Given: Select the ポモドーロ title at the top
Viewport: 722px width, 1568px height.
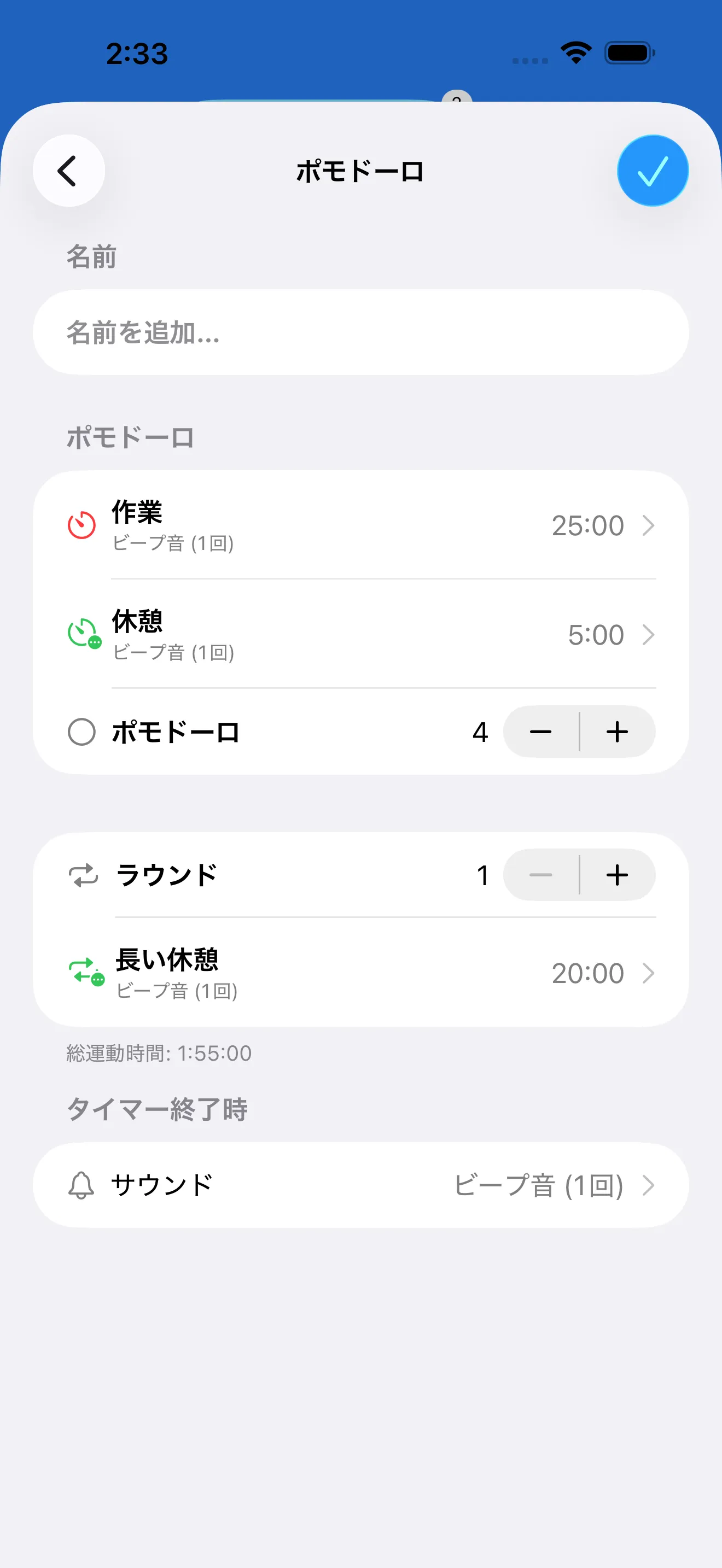Looking at the screenshot, I should point(361,171).
